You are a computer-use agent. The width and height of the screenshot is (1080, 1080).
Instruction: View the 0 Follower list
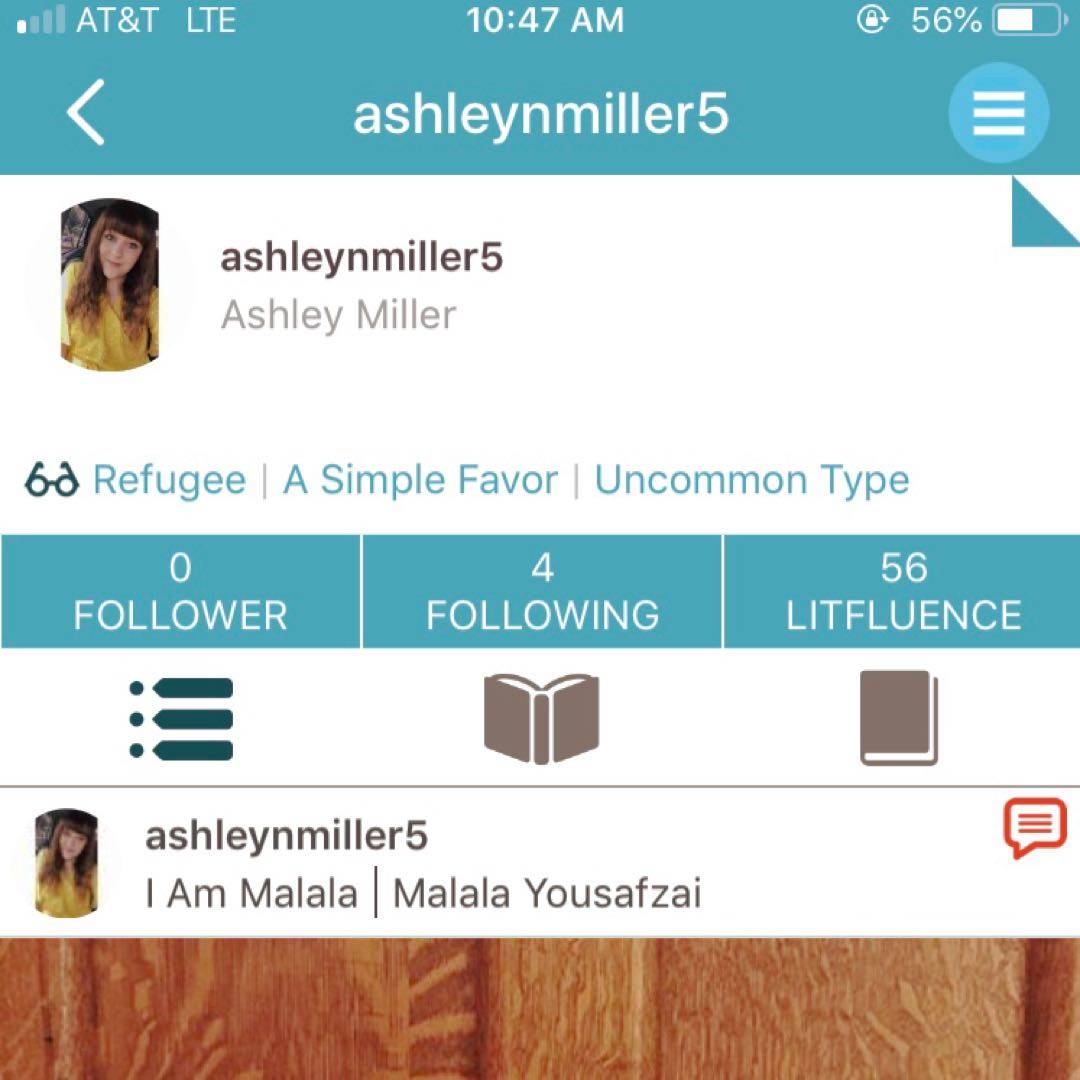(180, 591)
